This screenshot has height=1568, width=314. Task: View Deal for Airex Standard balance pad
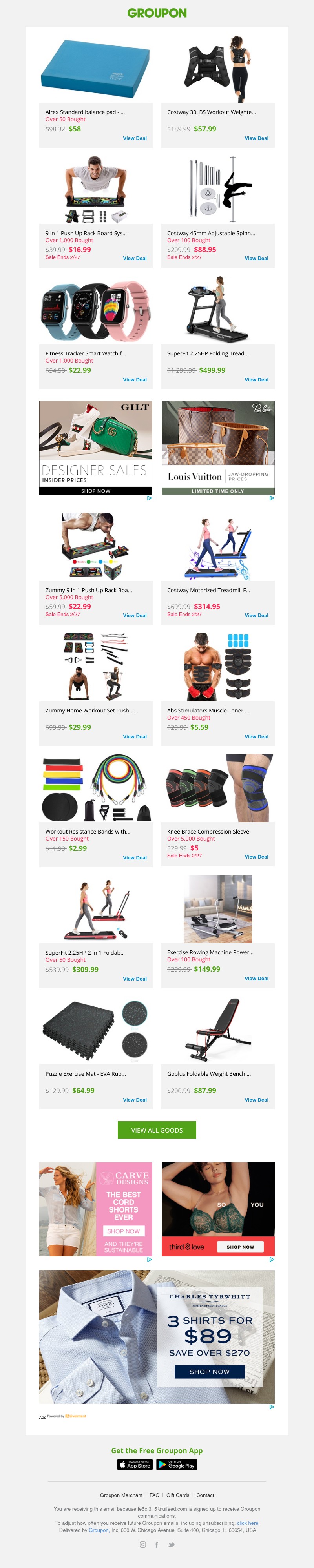tap(135, 138)
